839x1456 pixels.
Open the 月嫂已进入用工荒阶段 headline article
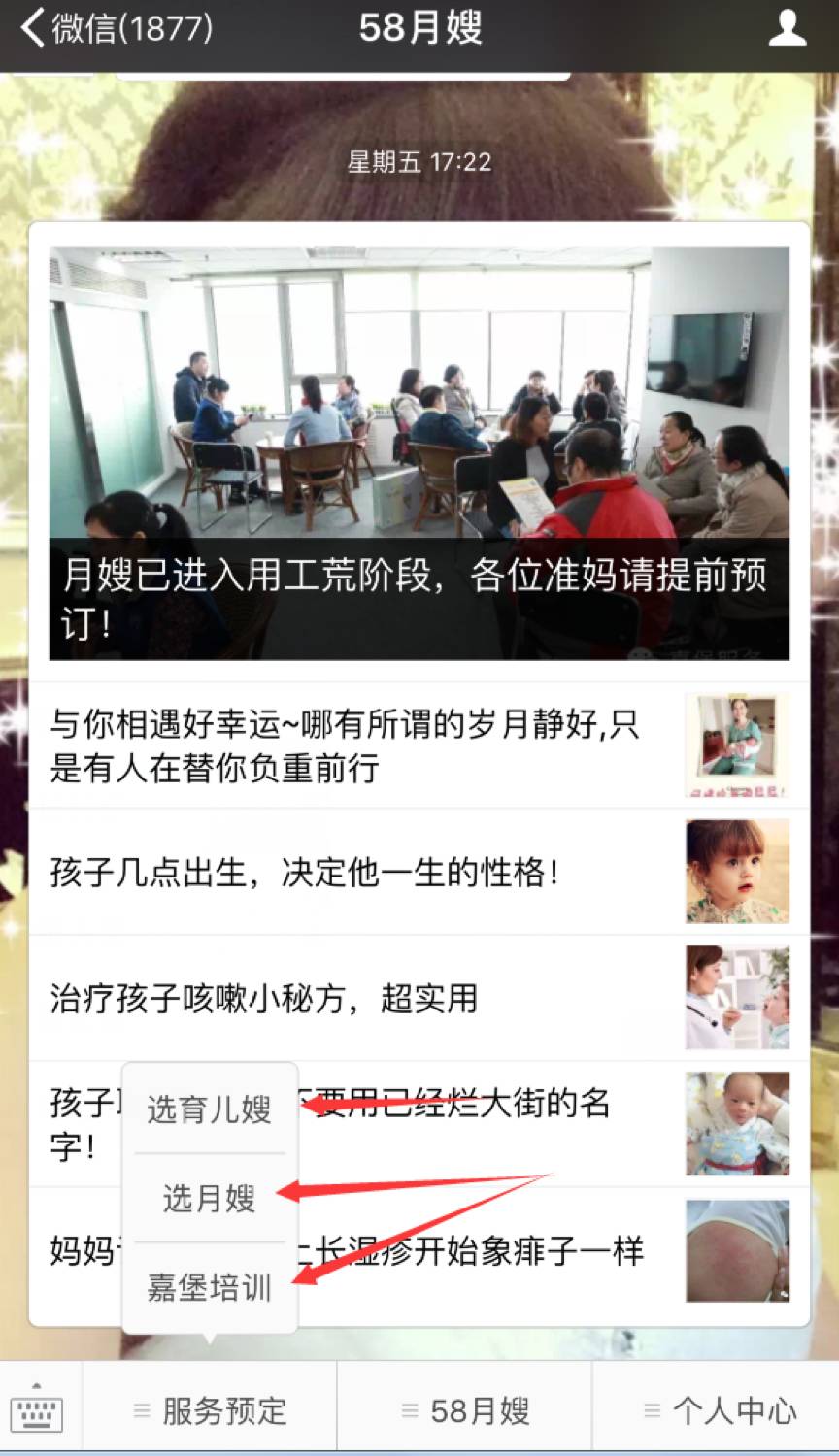[419, 453]
